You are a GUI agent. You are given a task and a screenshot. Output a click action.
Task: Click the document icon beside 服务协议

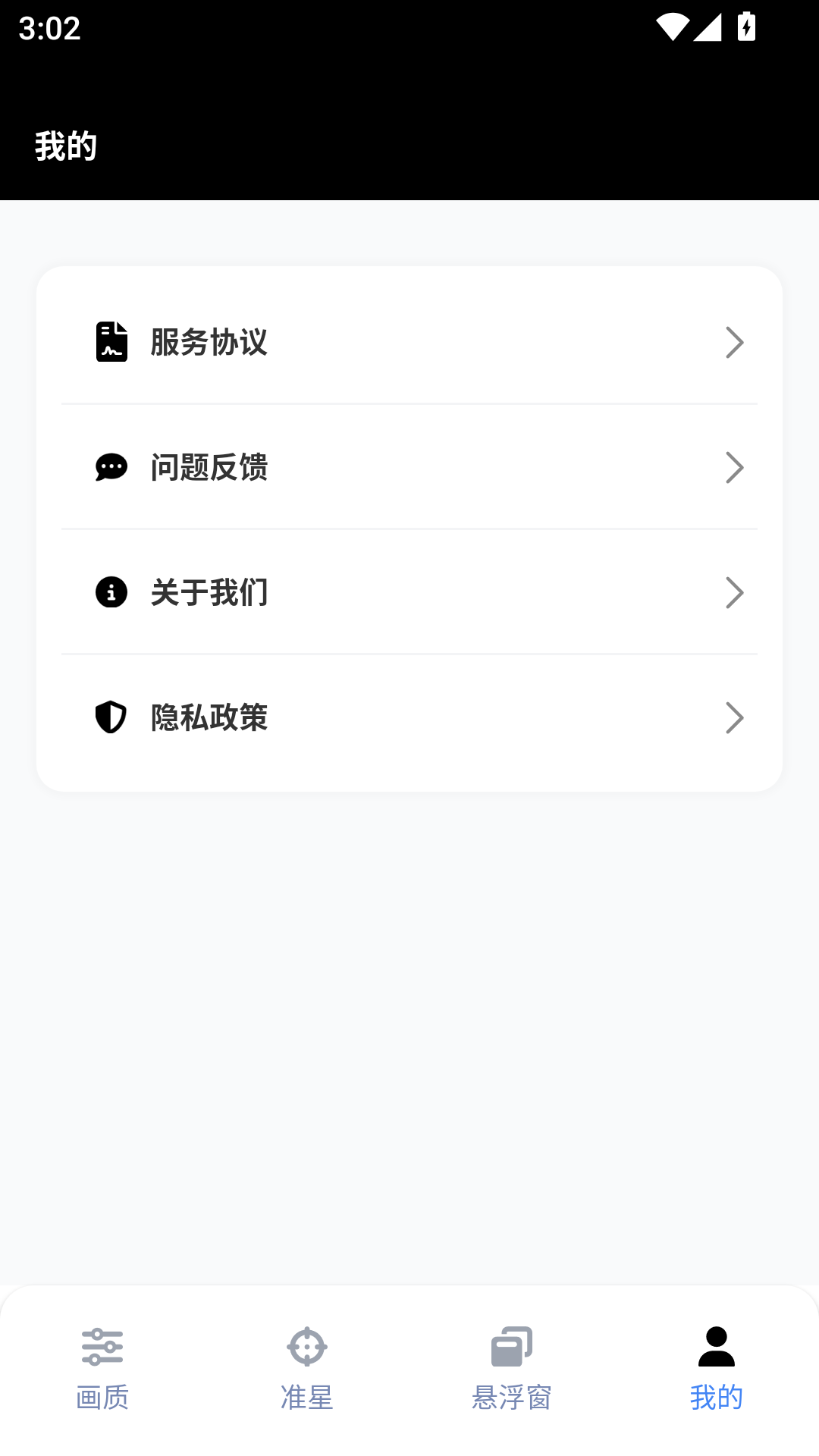(x=111, y=342)
